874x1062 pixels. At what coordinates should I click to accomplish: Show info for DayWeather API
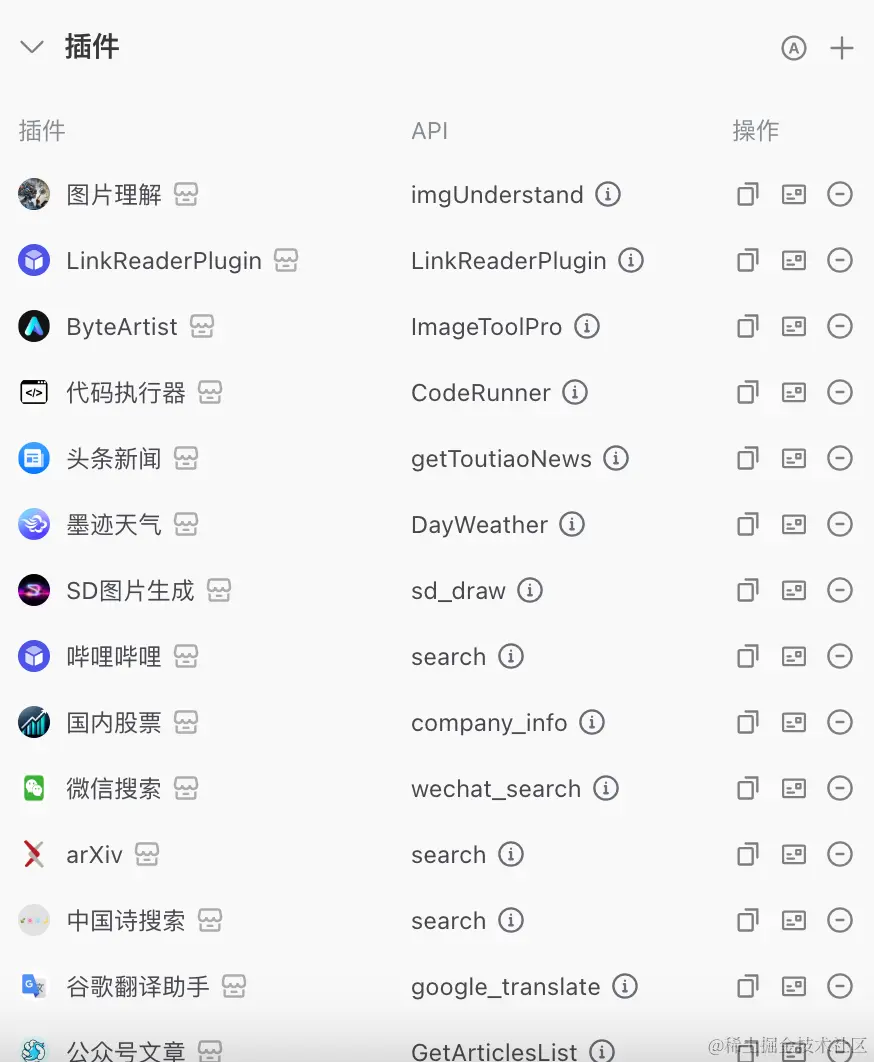[572, 524]
